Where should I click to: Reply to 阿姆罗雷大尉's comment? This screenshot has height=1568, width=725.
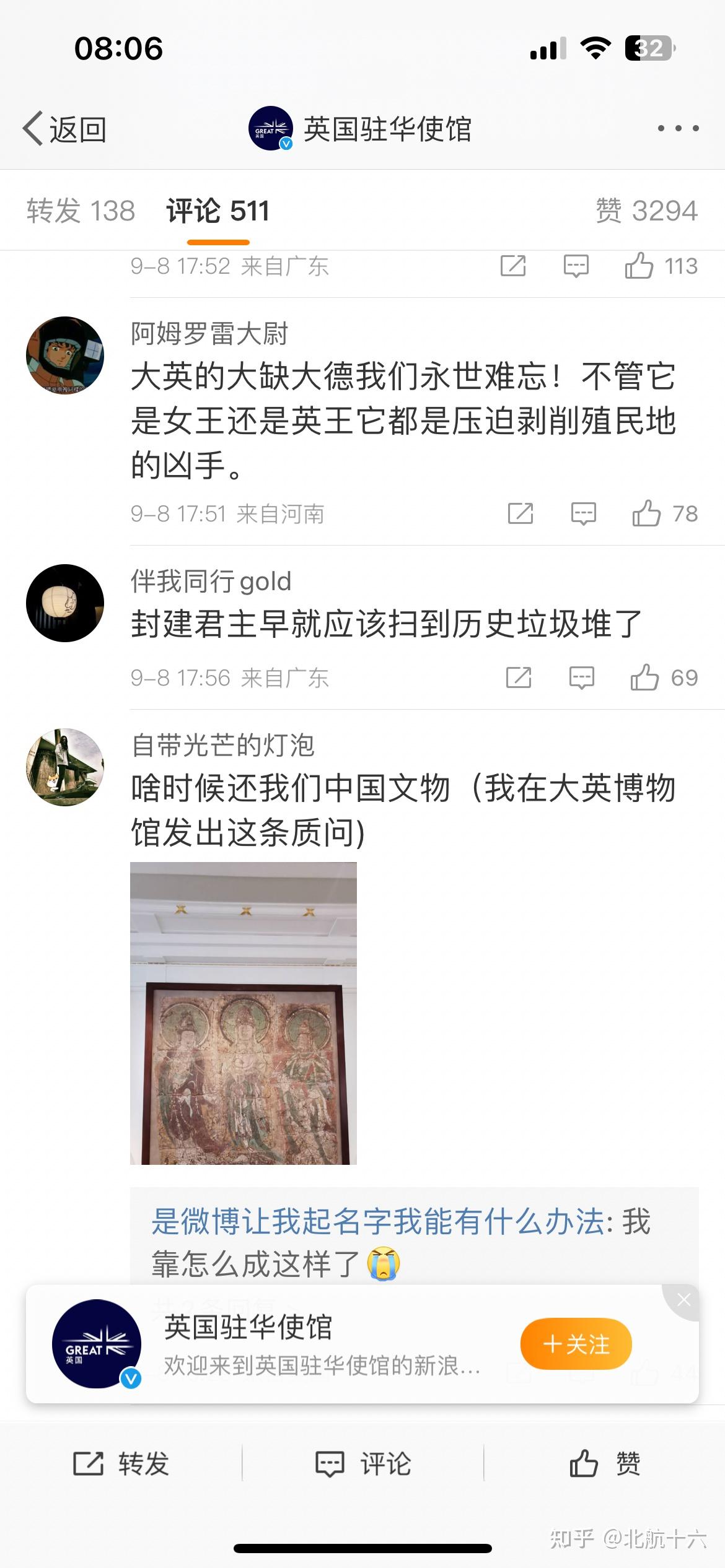tap(583, 513)
